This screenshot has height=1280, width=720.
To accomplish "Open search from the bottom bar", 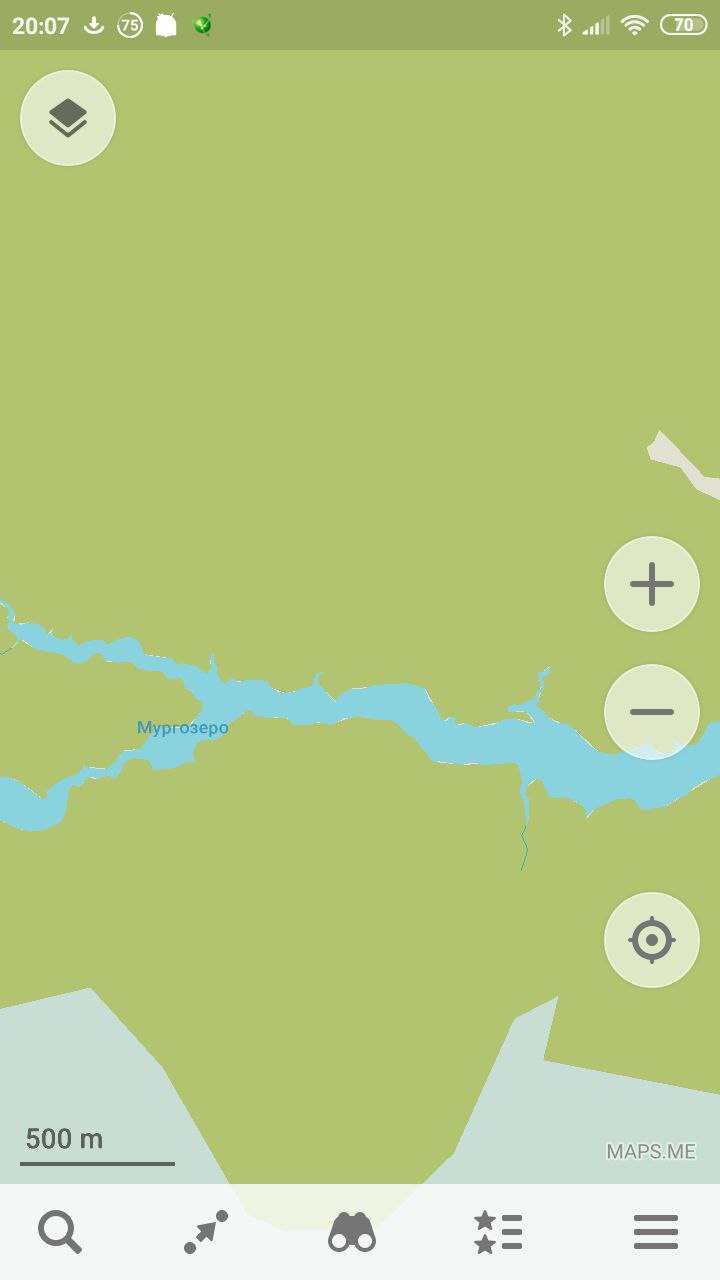I will pyautogui.click(x=60, y=1232).
